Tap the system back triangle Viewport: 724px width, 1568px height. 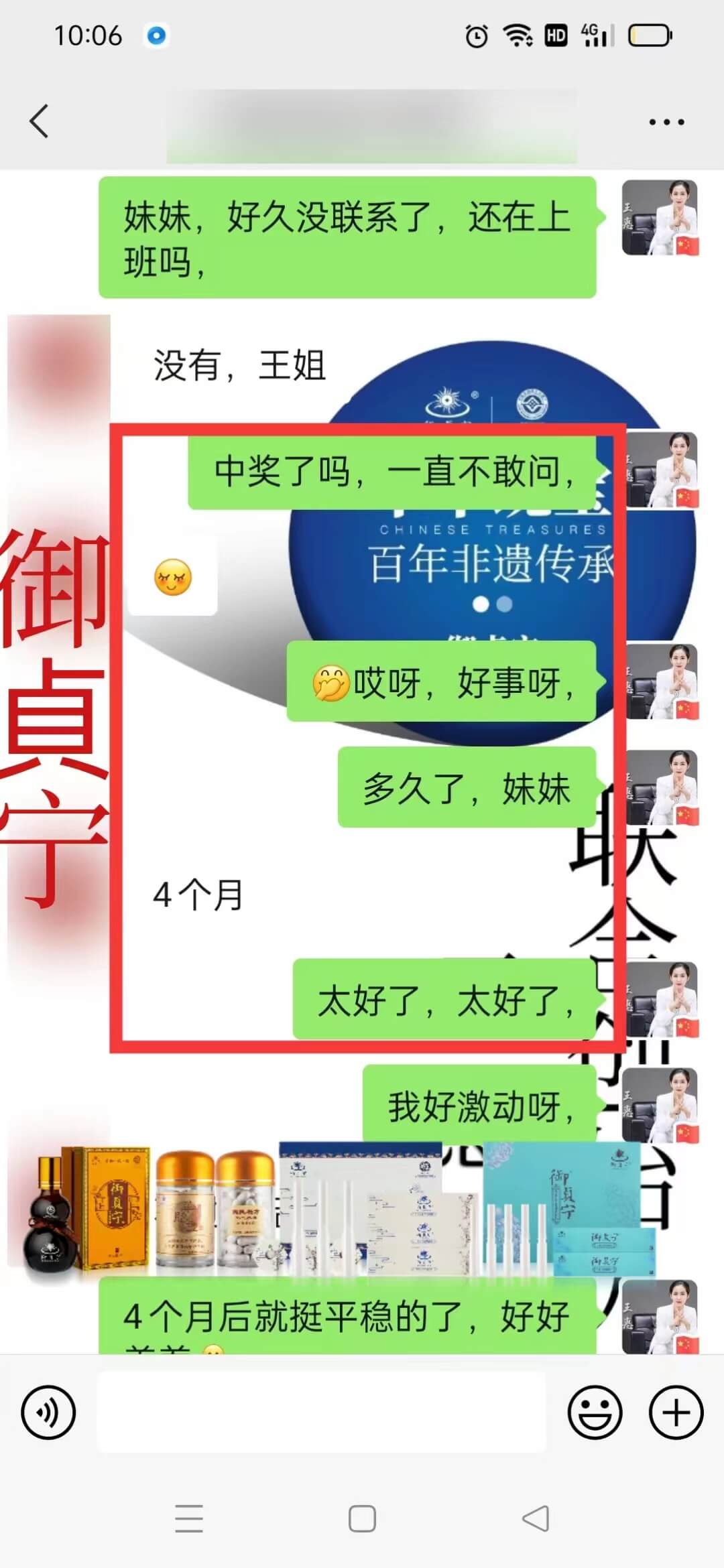[536, 1518]
